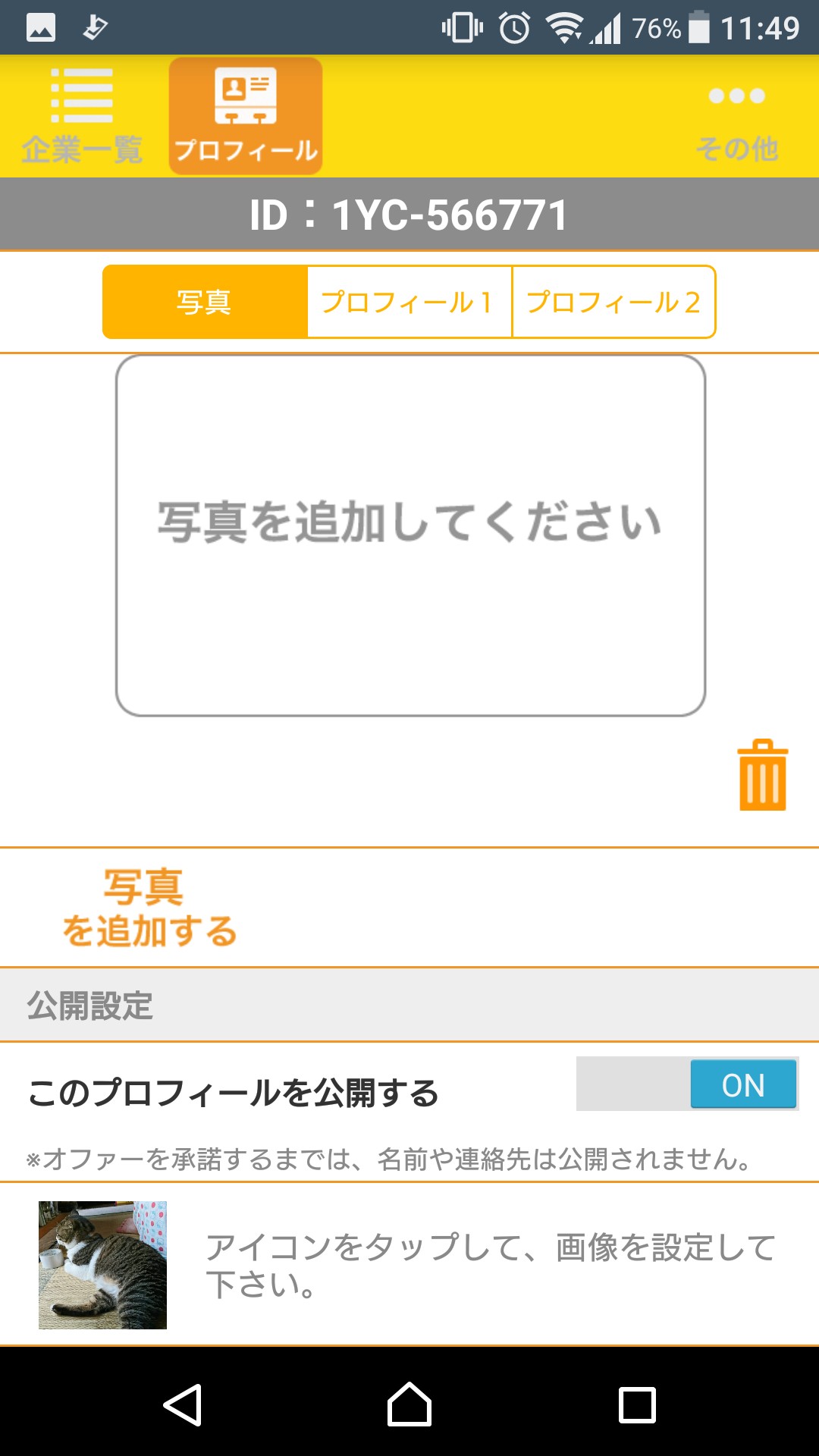Tap the 写真を追加してください photo placeholder
The image size is (819, 1456).
410,535
